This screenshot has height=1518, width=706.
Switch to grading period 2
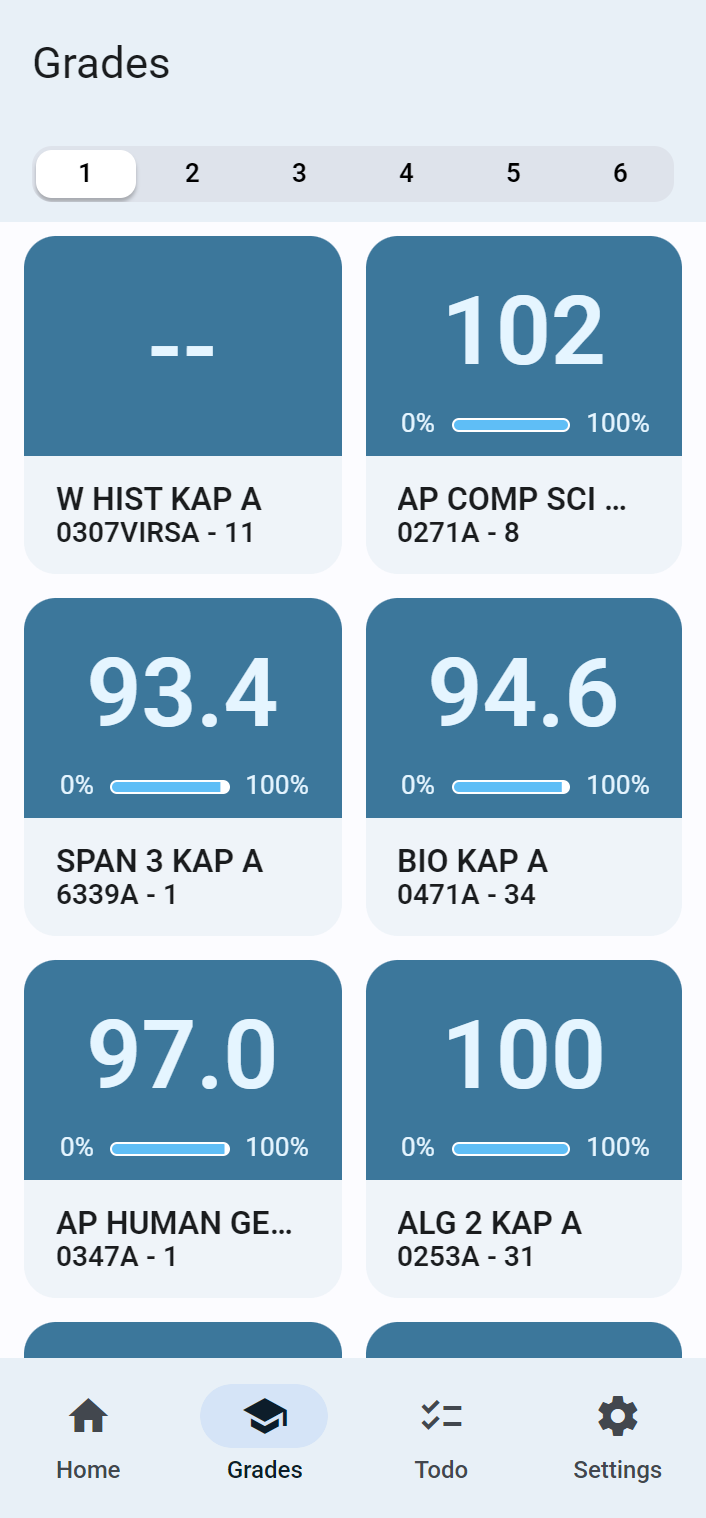192,174
